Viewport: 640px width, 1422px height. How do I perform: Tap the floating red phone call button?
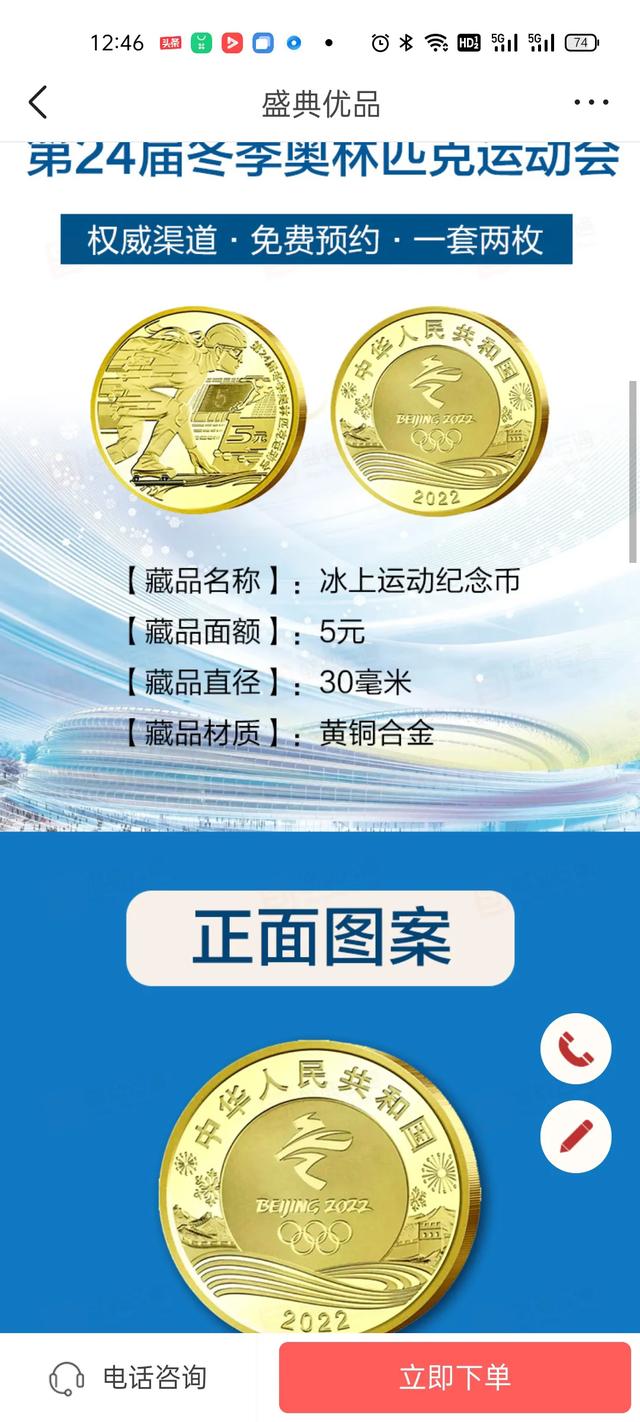[576, 1050]
